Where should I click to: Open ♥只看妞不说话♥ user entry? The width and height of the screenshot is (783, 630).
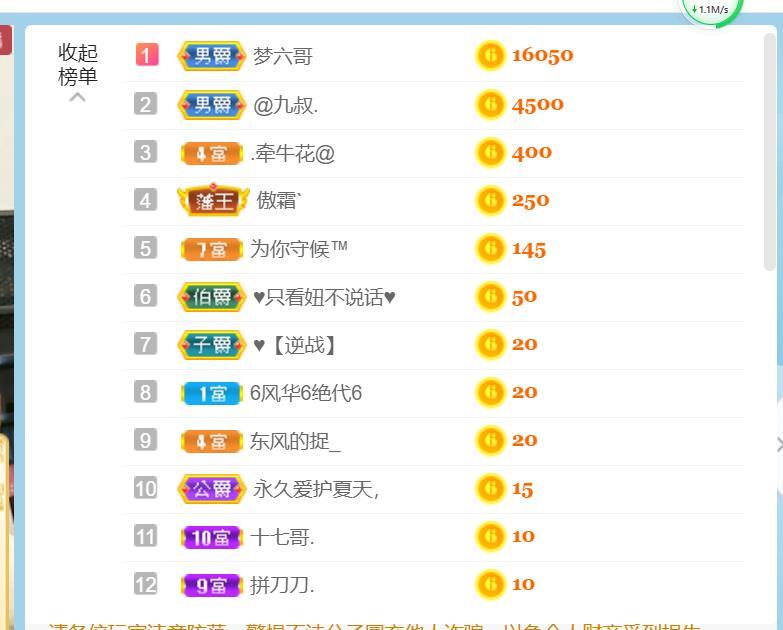point(324,297)
